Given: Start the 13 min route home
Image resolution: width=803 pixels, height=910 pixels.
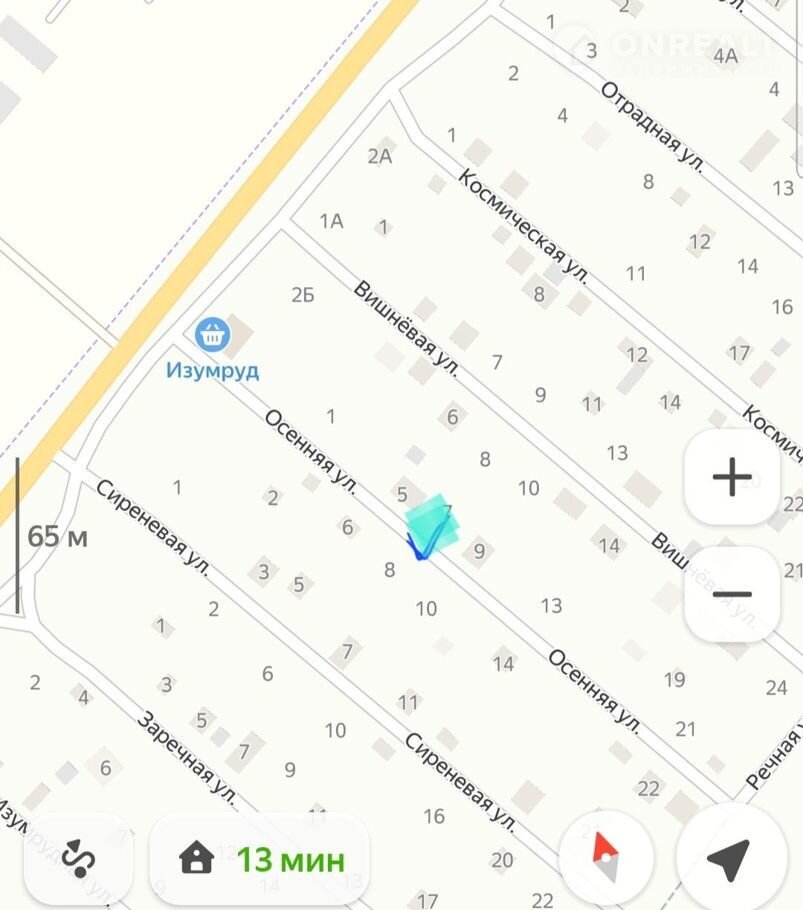Looking at the screenshot, I should 262,858.
